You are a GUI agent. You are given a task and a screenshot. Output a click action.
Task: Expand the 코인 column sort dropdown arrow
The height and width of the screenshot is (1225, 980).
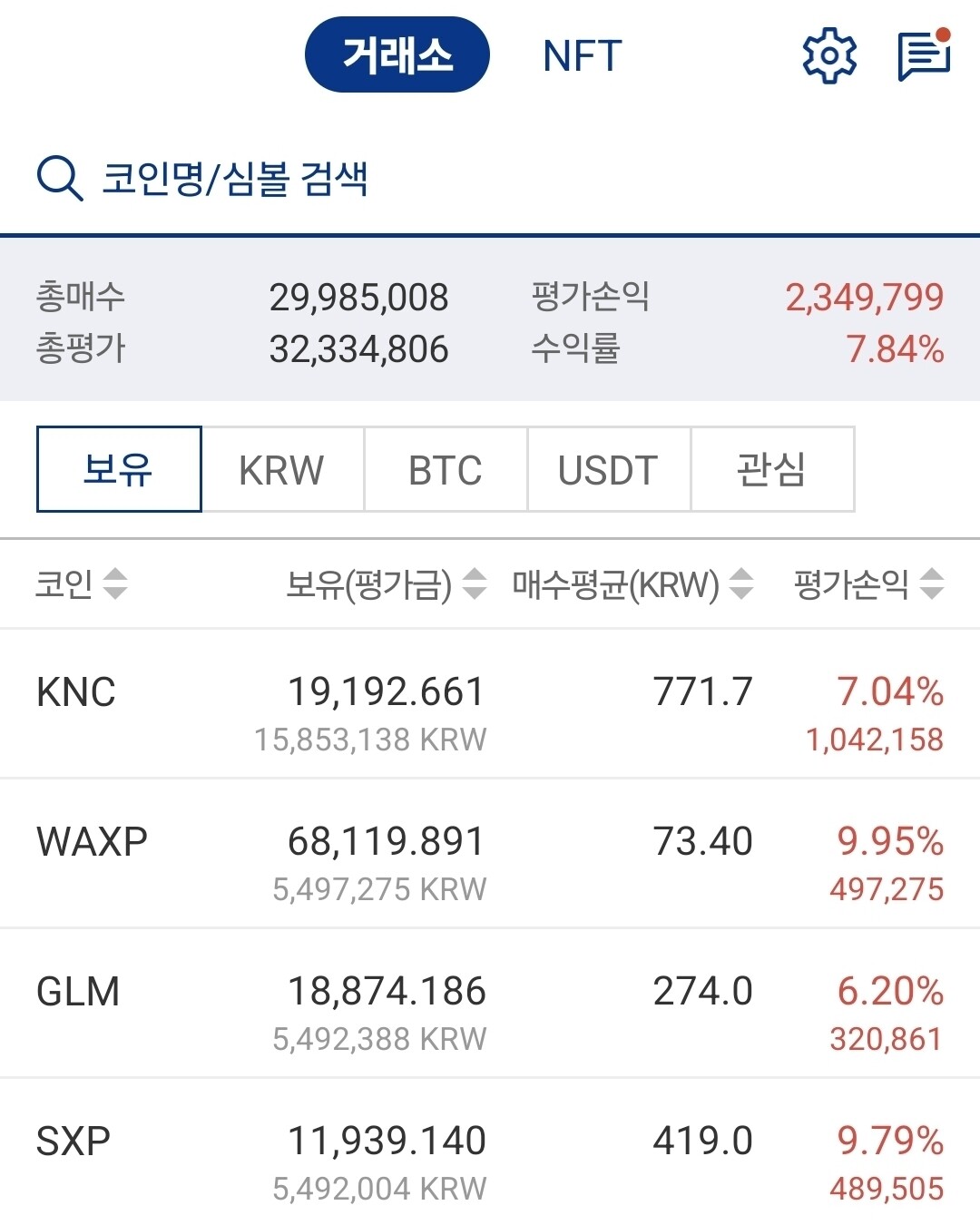[116, 585]
